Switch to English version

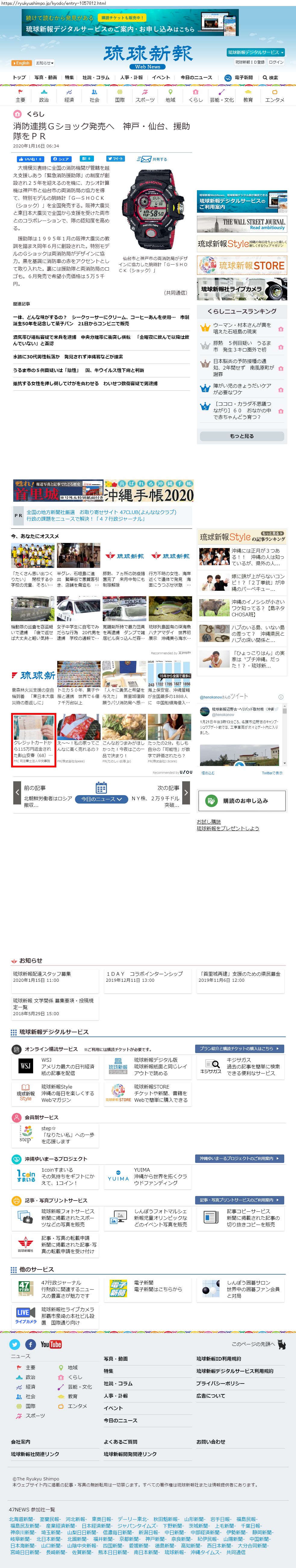point(21,63)
